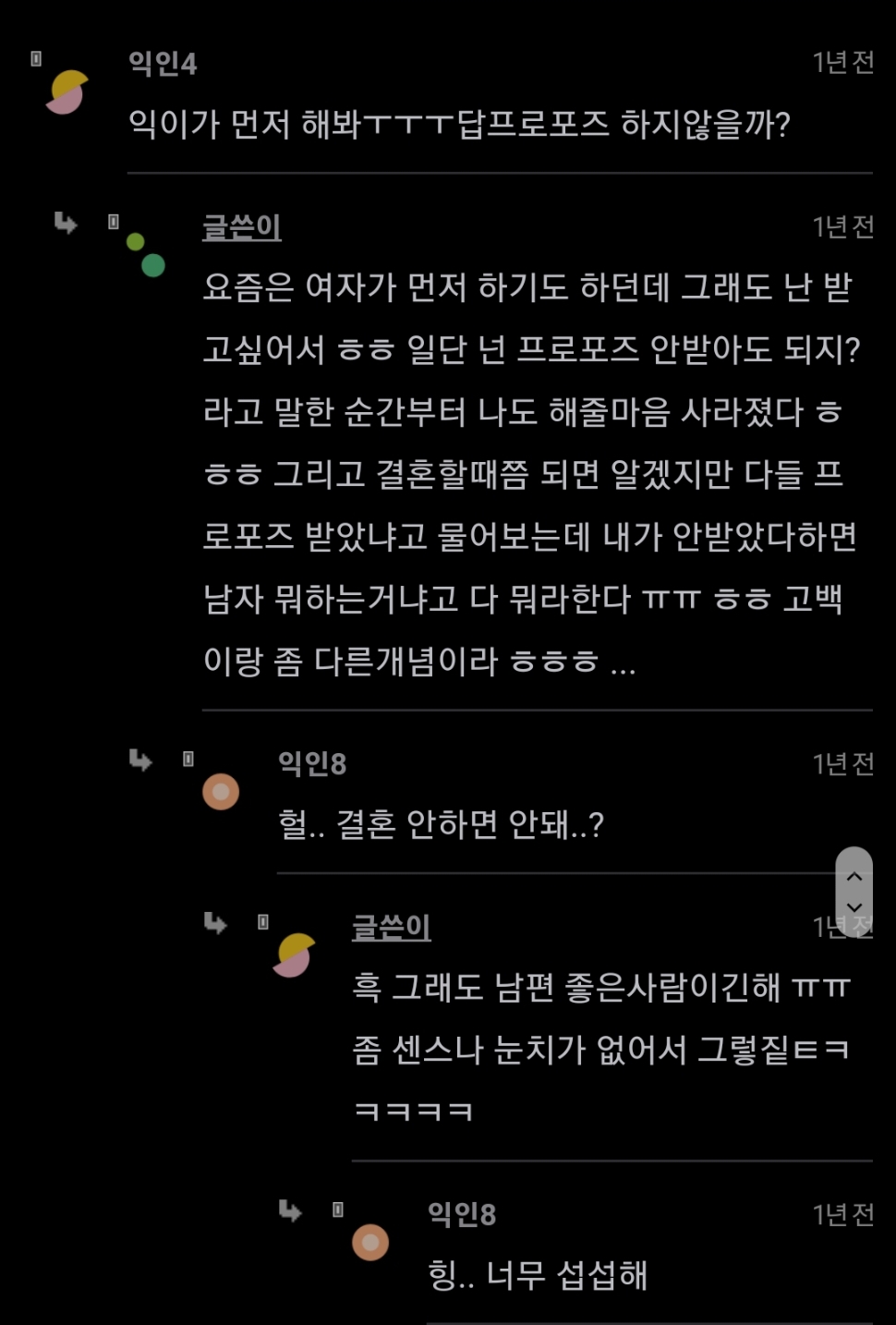Image resolution: width=896 pixels, height=1325 pixels.
Task: Click the reply arrow next to 익인8's first comment
Action: (140, 758)
